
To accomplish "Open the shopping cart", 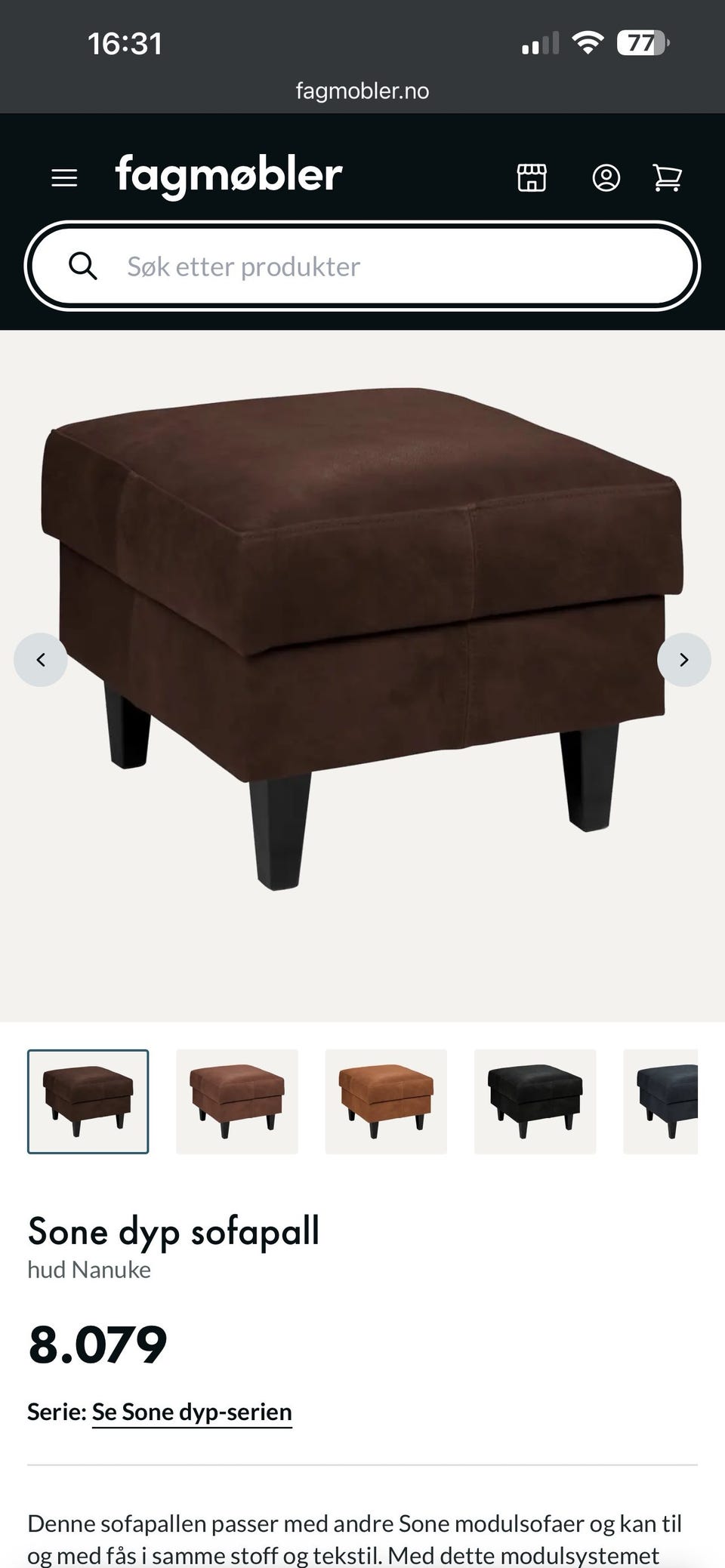I will pos(667,178).
